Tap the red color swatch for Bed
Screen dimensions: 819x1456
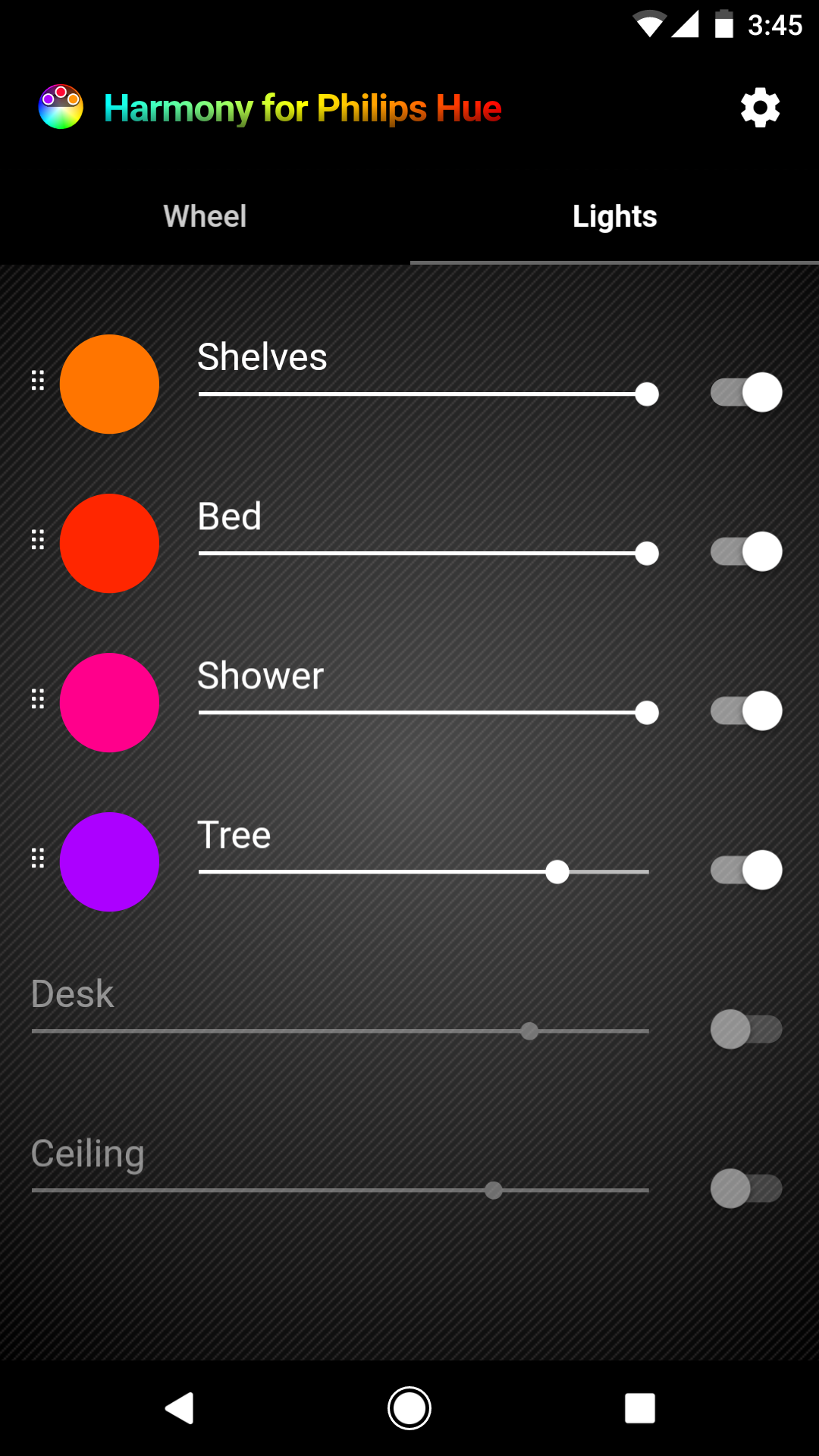109,544
